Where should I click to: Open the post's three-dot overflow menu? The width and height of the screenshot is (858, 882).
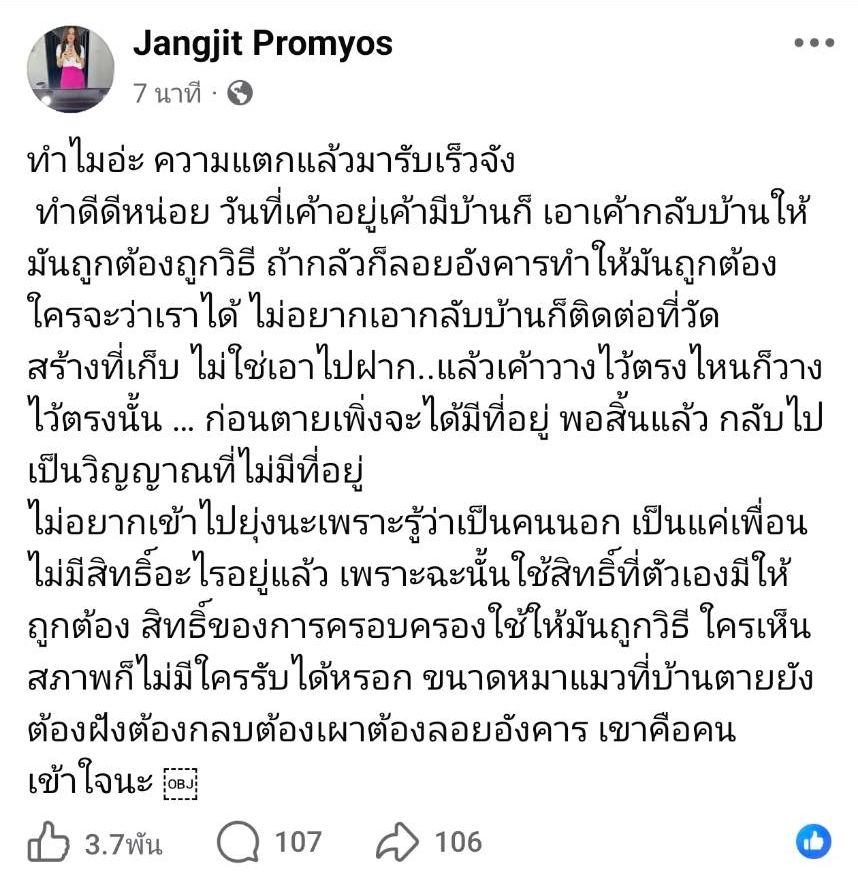[x=812, y=44]
